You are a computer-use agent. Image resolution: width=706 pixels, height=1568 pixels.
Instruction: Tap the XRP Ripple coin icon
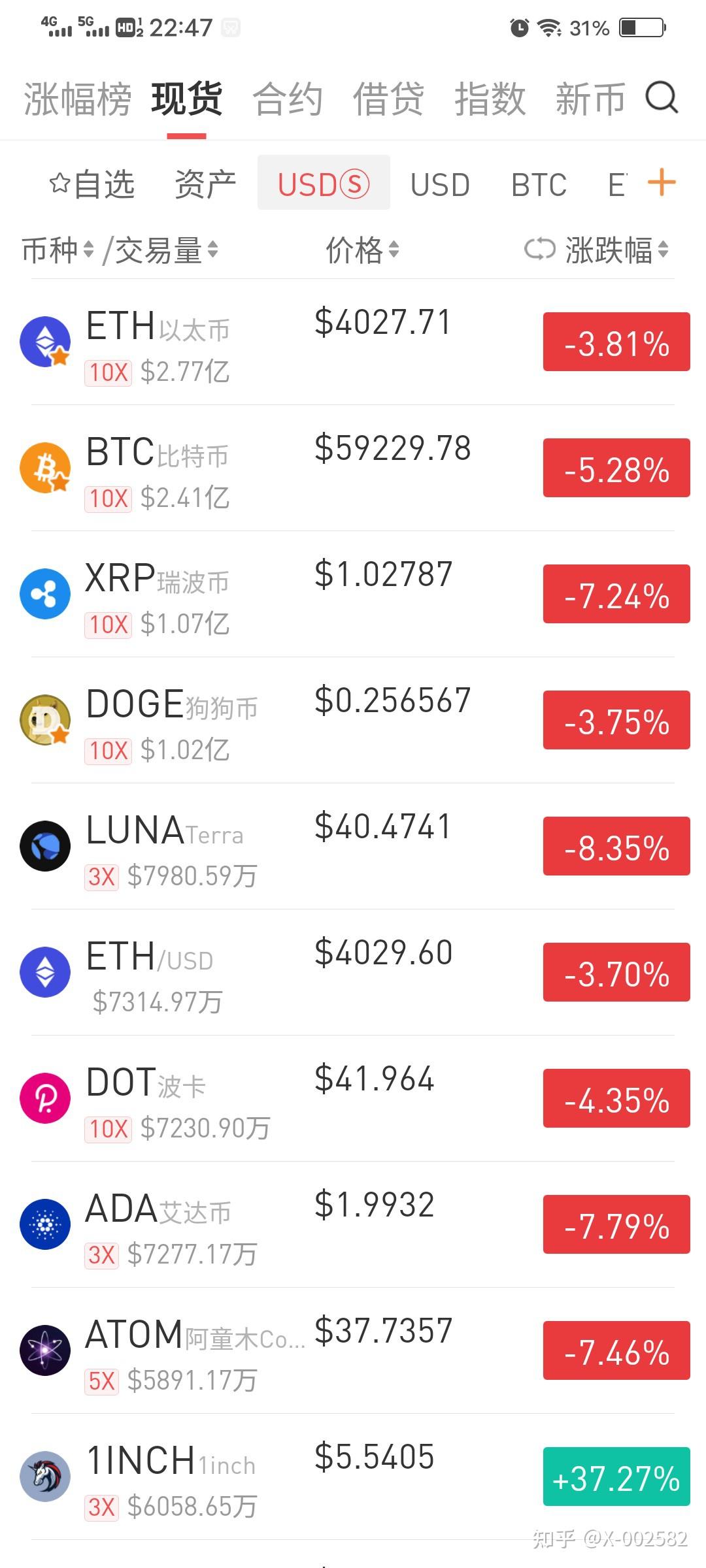click(44, 593)
